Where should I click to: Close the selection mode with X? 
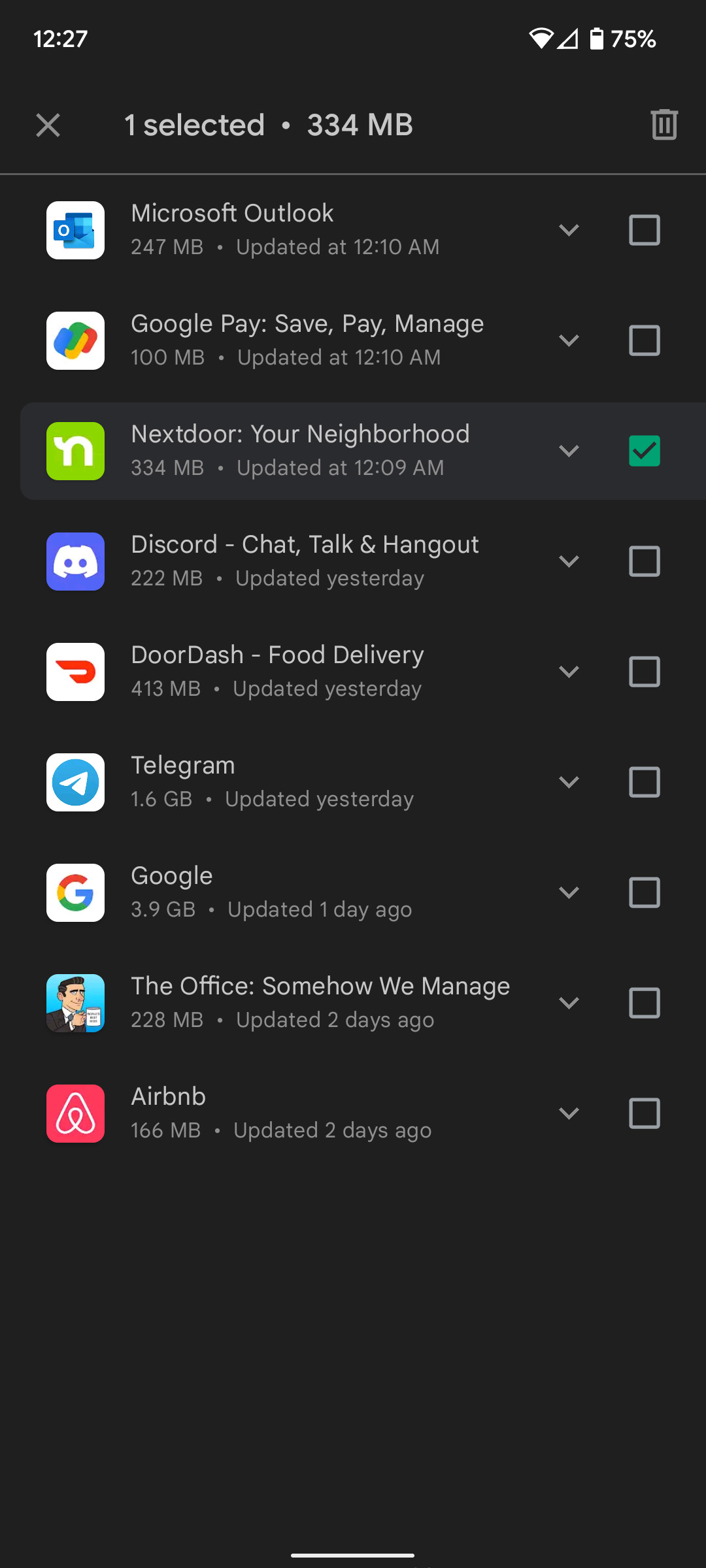tap(48, 125)
